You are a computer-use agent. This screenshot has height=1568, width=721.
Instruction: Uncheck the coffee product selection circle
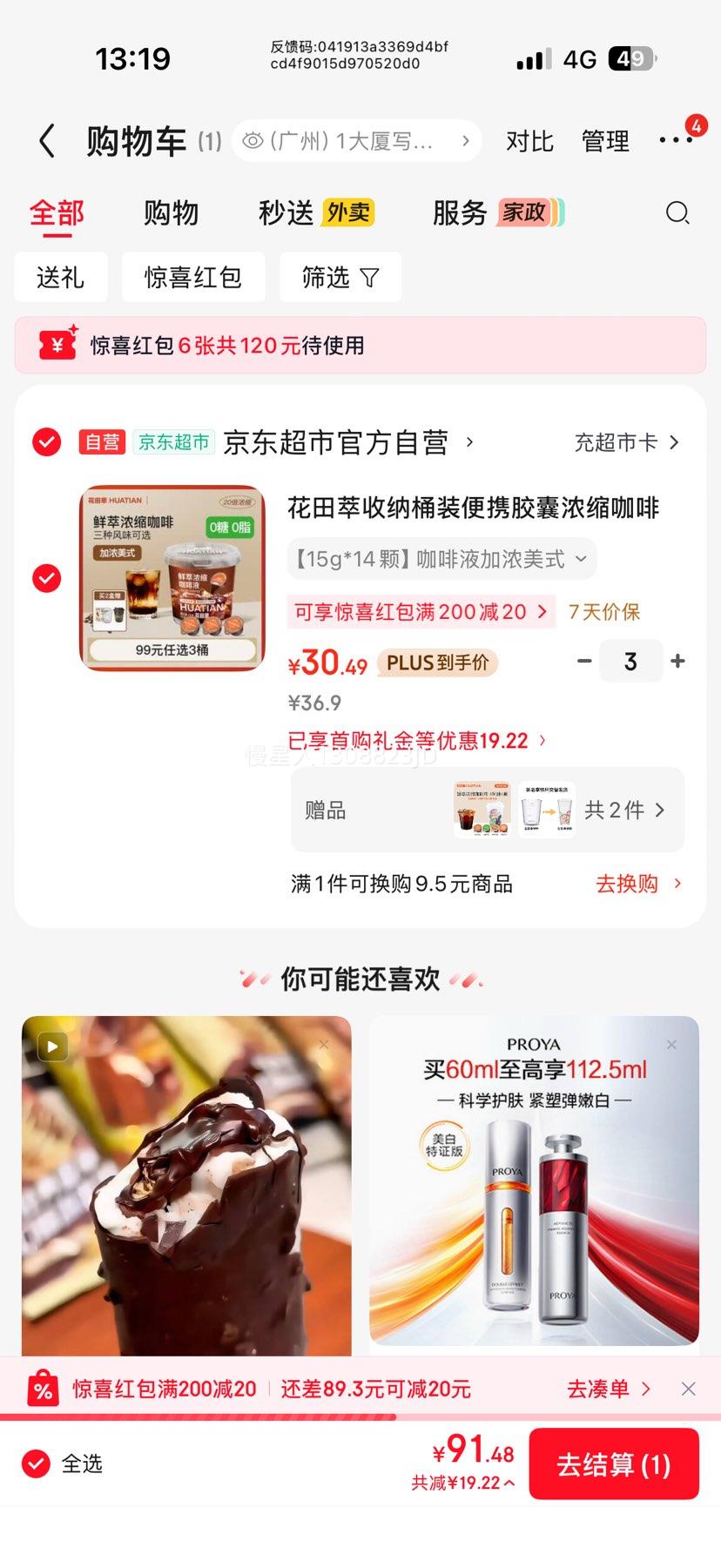(x=46, y=579)
